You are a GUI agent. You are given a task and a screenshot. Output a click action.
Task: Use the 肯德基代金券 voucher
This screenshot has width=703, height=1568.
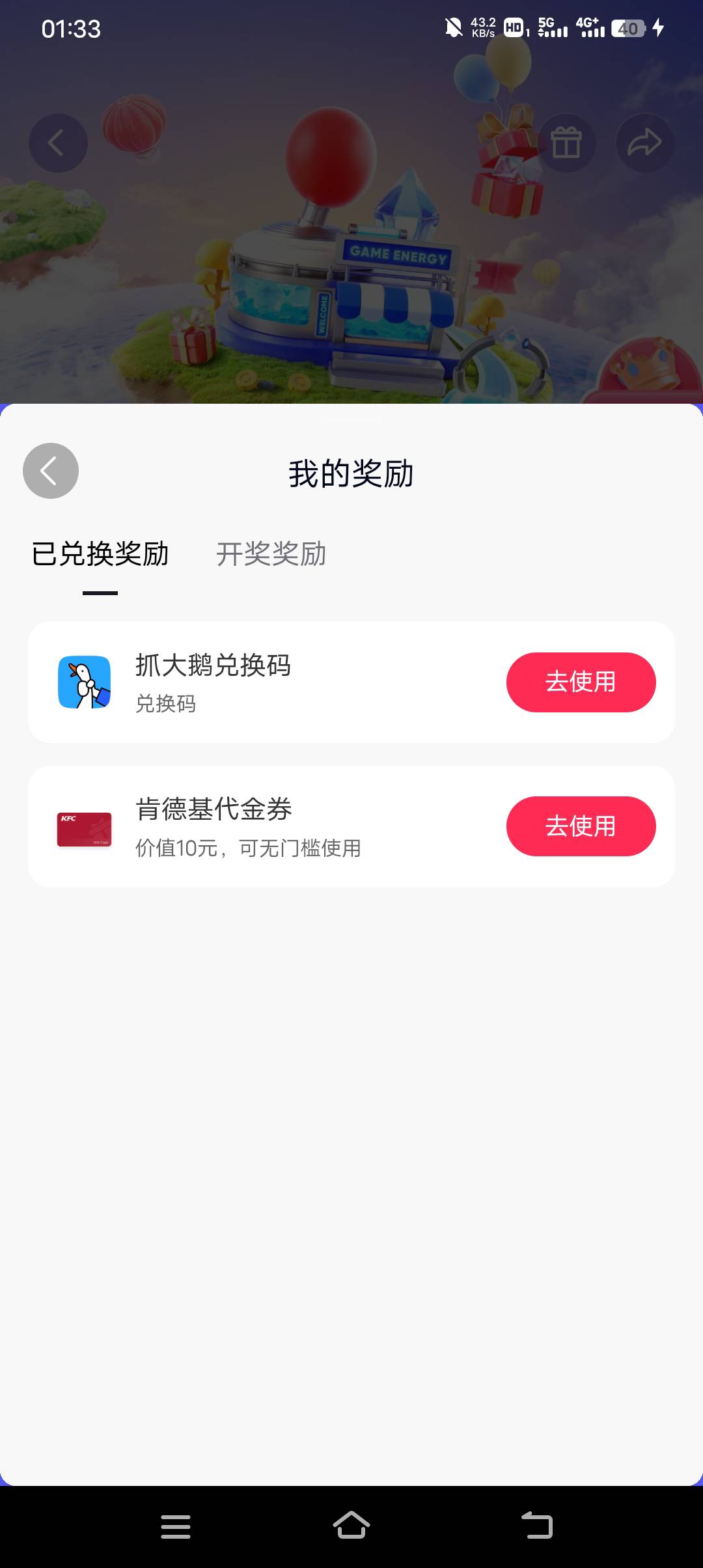click(x=581, y=826)
